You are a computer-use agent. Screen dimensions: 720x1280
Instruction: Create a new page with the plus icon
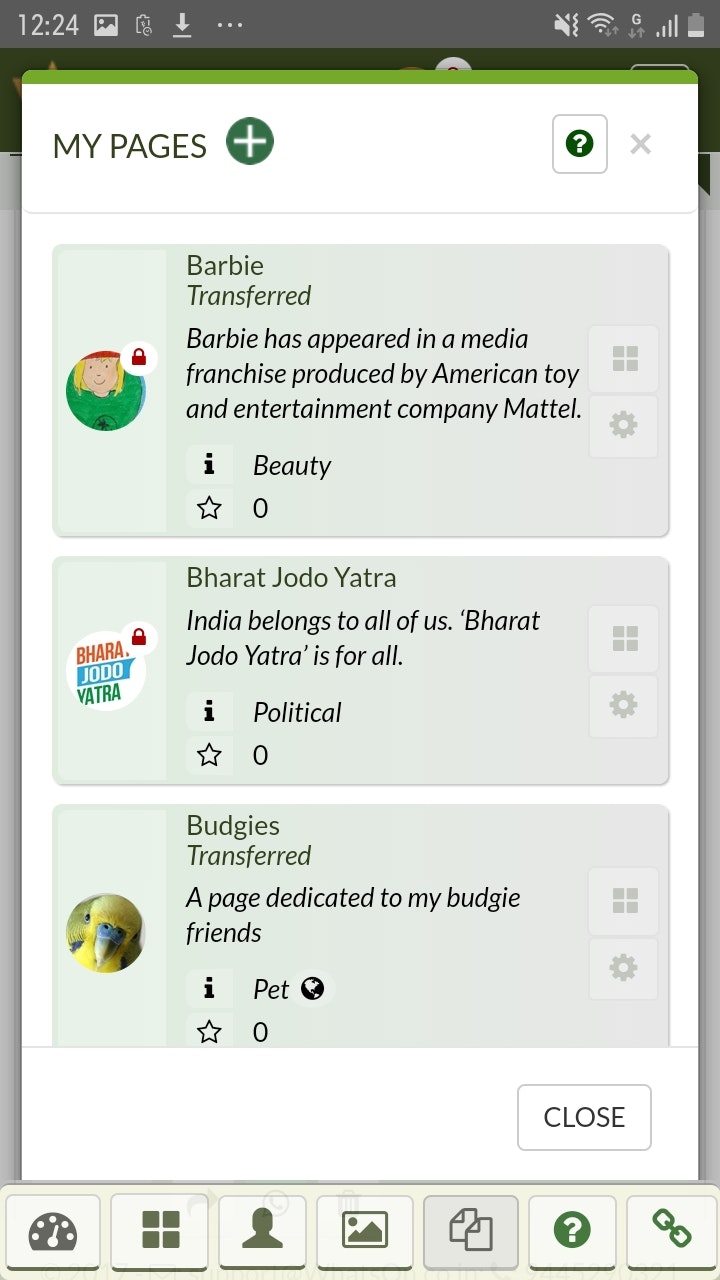[249, 141]
